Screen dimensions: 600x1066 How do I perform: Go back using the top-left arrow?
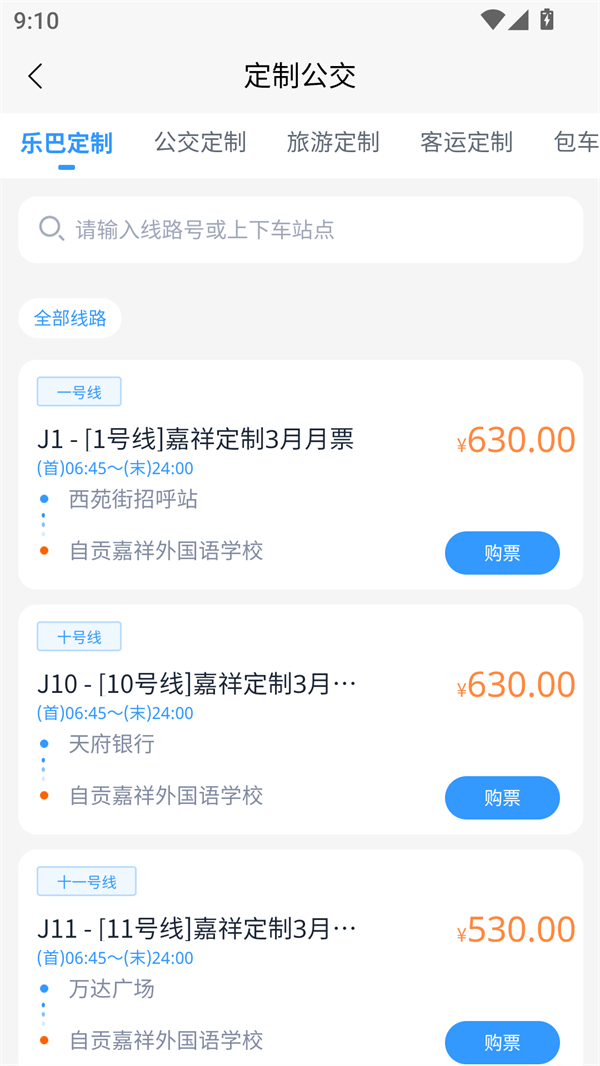click(x=36, y=76)
